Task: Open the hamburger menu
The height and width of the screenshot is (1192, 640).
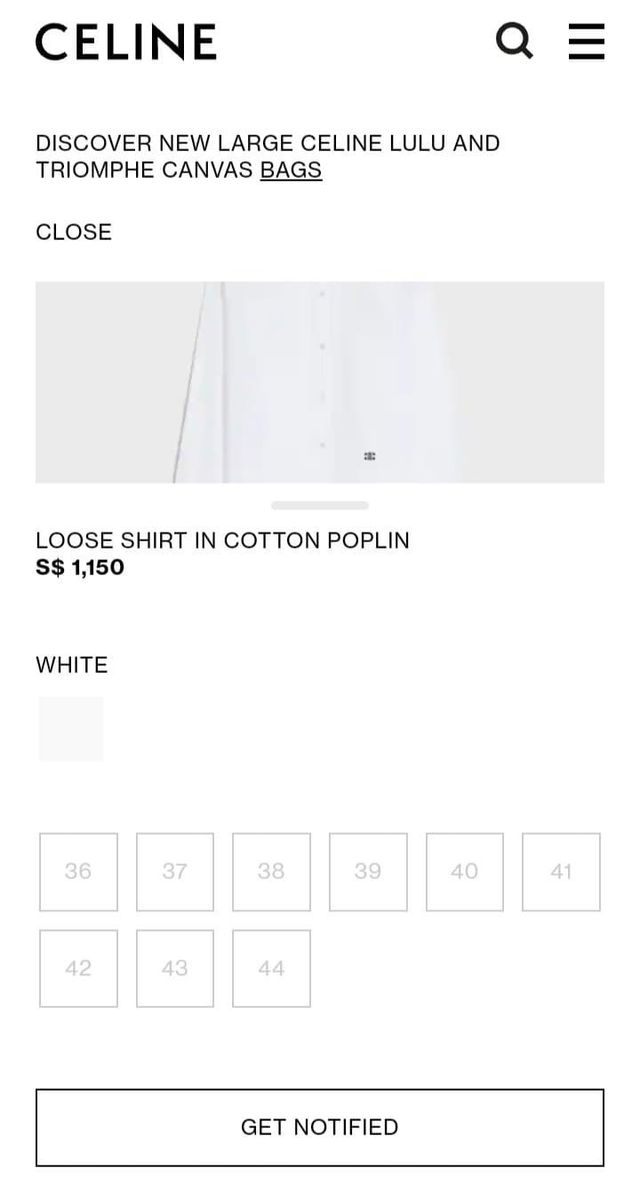Action: pos(587,41)
